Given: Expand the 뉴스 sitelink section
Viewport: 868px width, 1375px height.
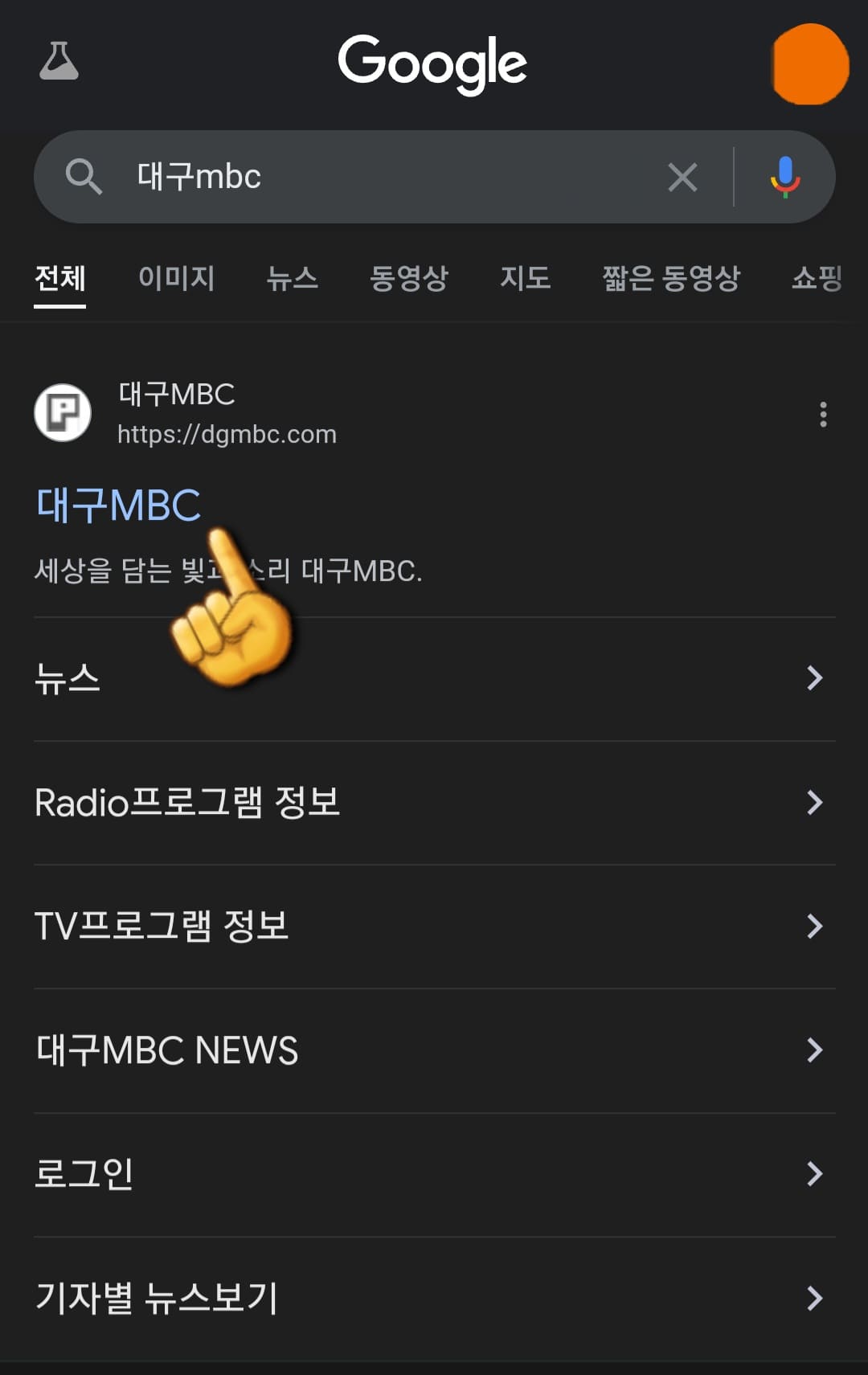Looking at the screenshot, I should click(68, 678).
